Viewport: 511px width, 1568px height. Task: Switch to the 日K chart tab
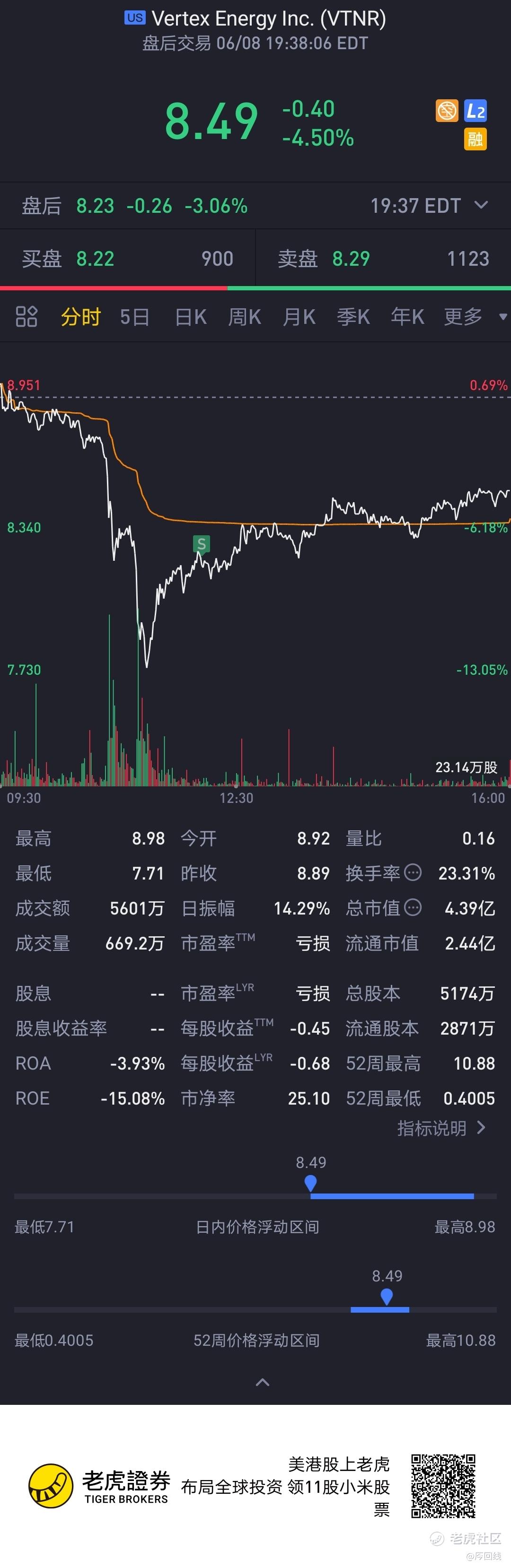[191, 316]
